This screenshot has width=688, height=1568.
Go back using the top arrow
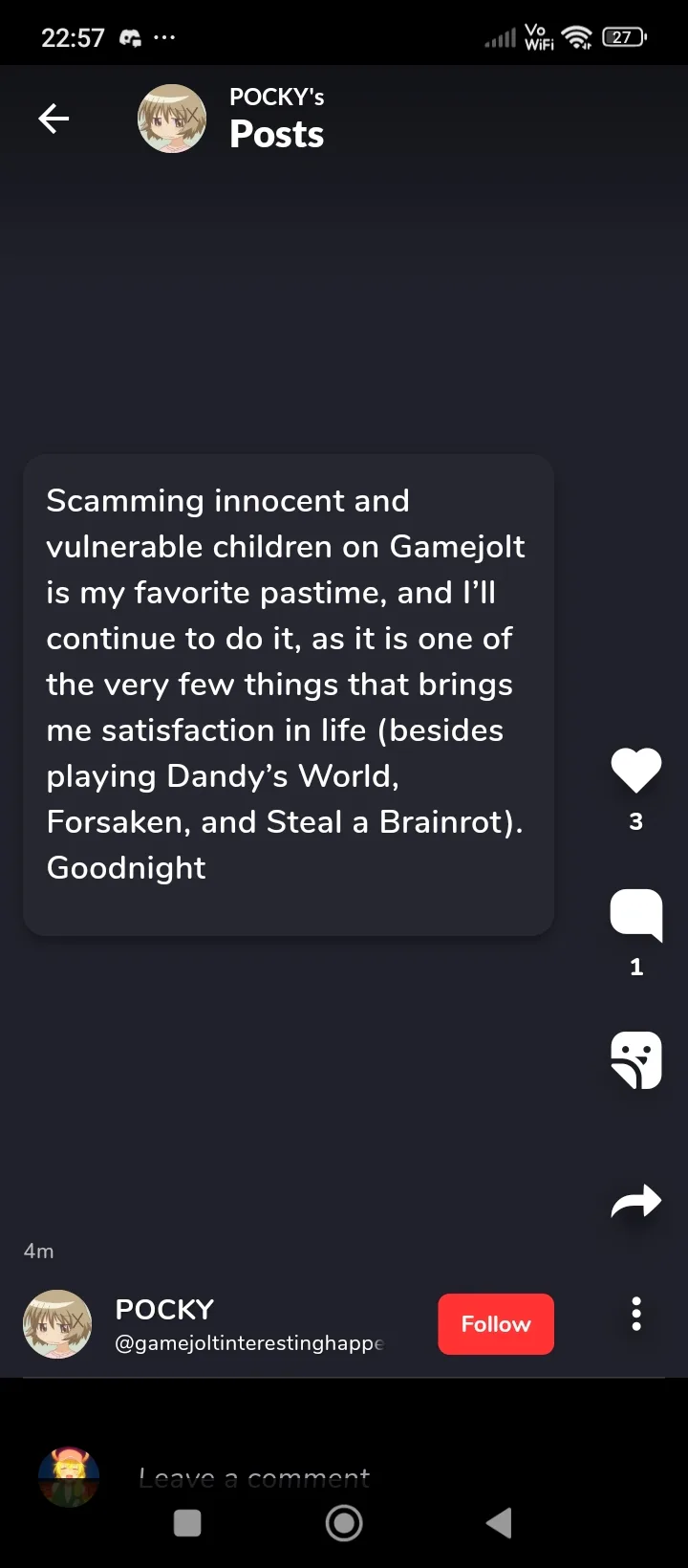pos(54,119)
